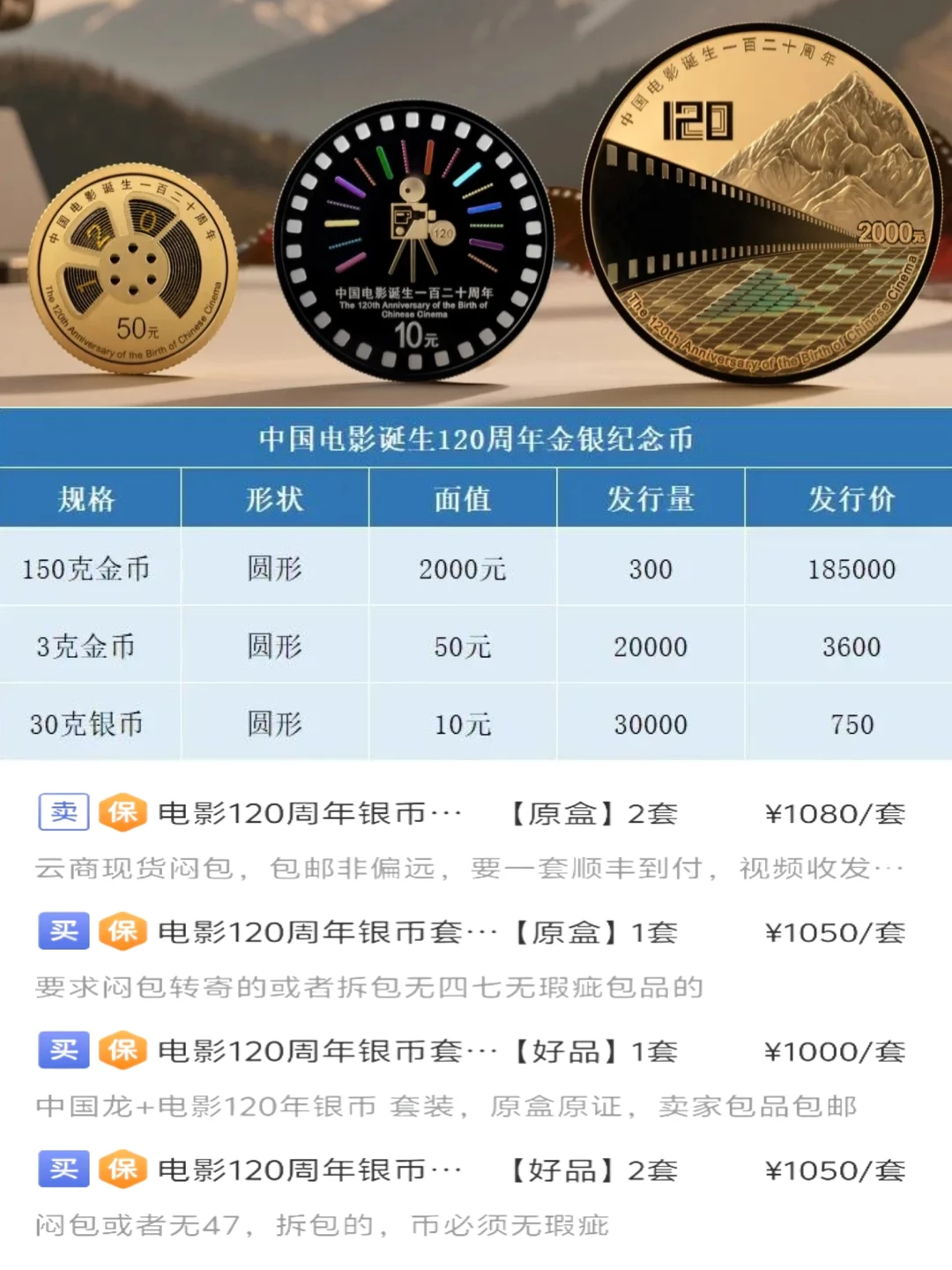Select the 发行价 column header
Viewport: 952px width, 1270px height.
pyautogui.click(x=850, y=497)
